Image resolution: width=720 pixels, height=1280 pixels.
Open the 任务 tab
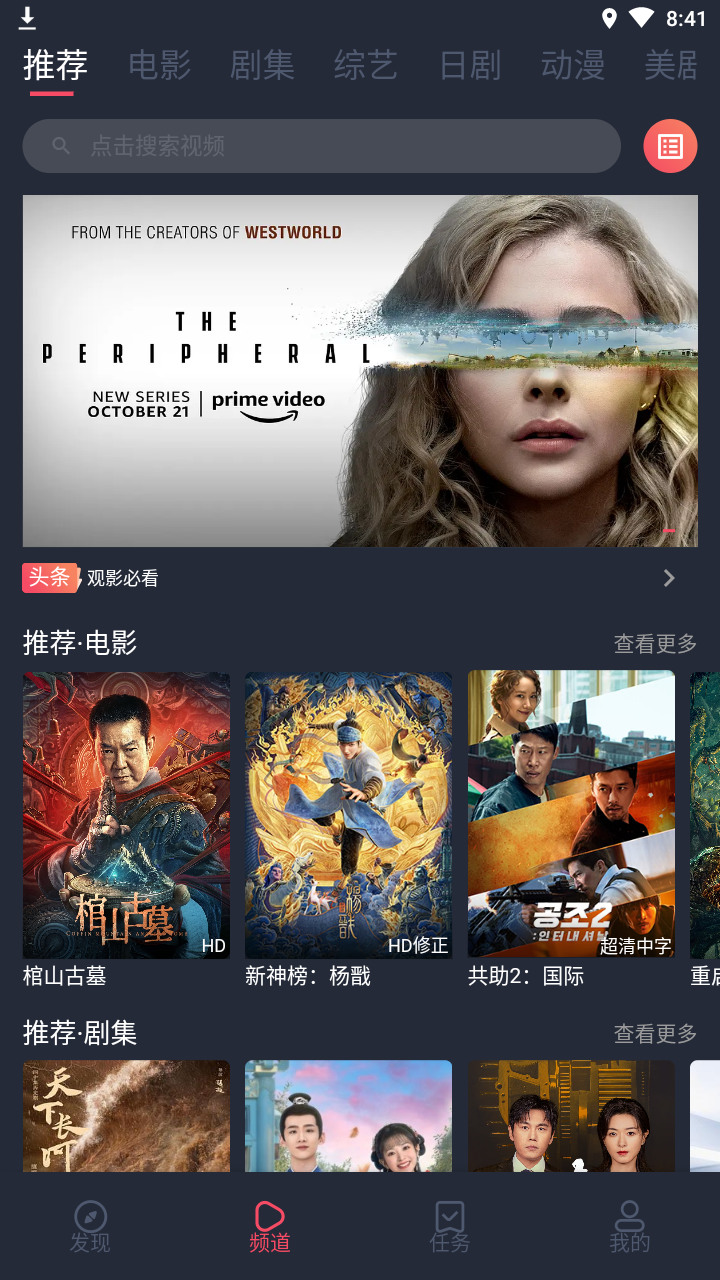click(450, 1227)
